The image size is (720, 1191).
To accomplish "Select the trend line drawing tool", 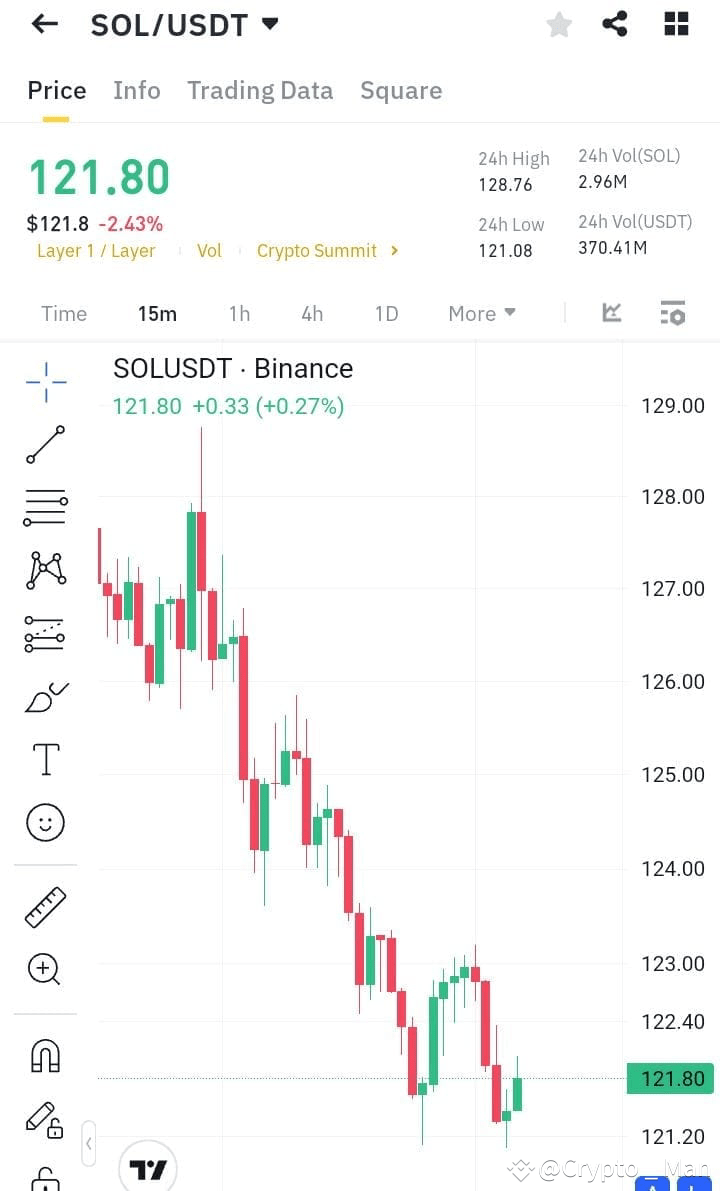I will point(44,444).
